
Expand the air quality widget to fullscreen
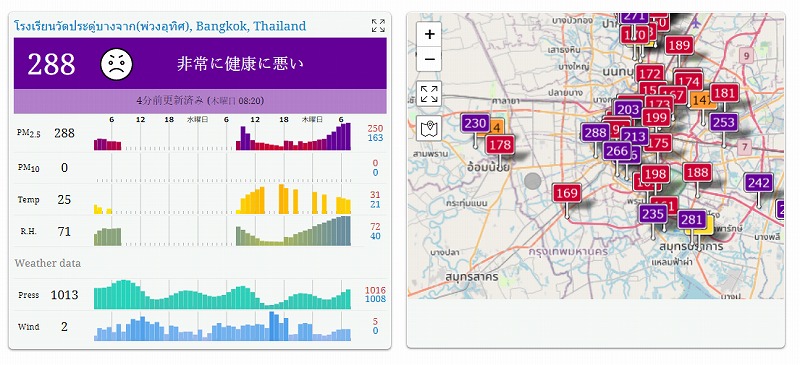click(378, 26)
